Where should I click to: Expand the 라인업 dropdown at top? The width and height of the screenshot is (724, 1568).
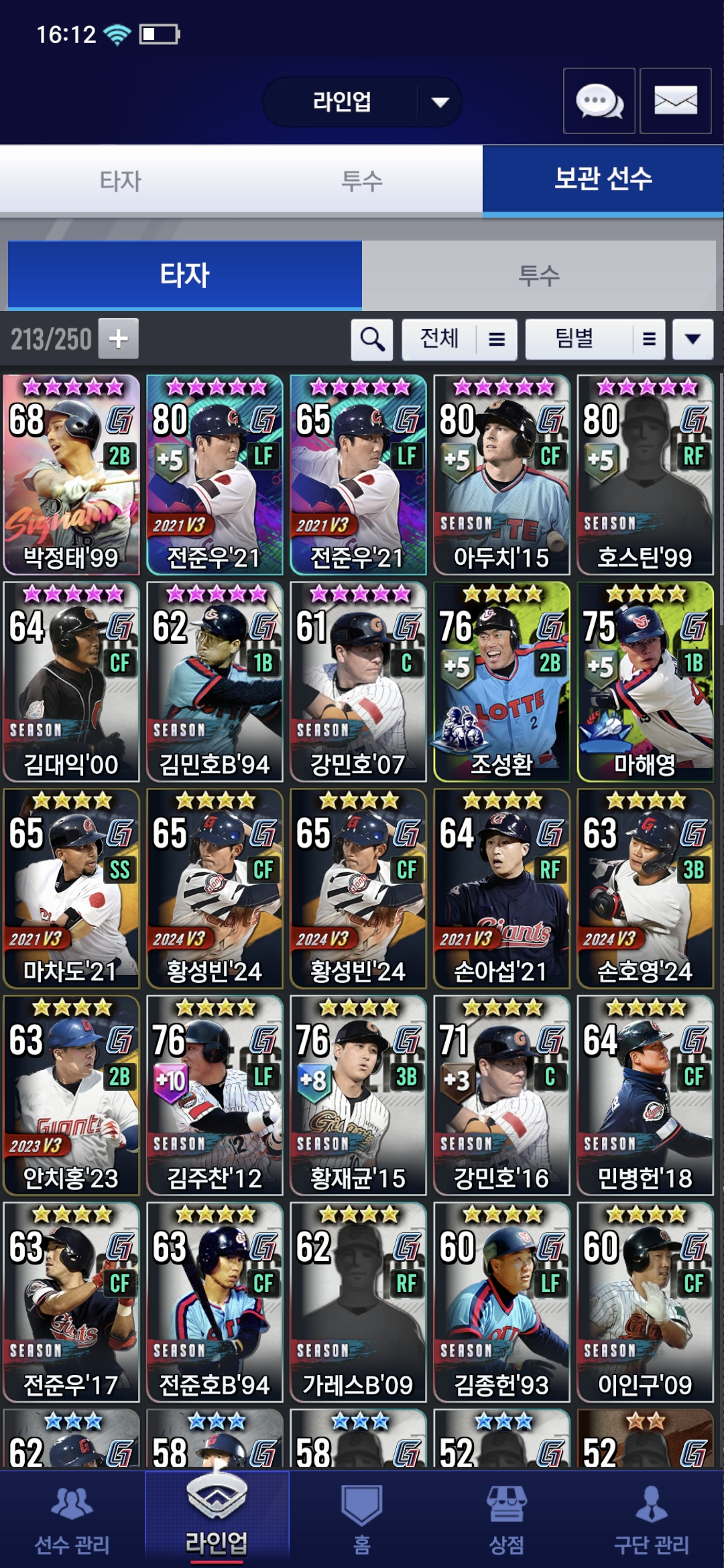pos(362,102)
